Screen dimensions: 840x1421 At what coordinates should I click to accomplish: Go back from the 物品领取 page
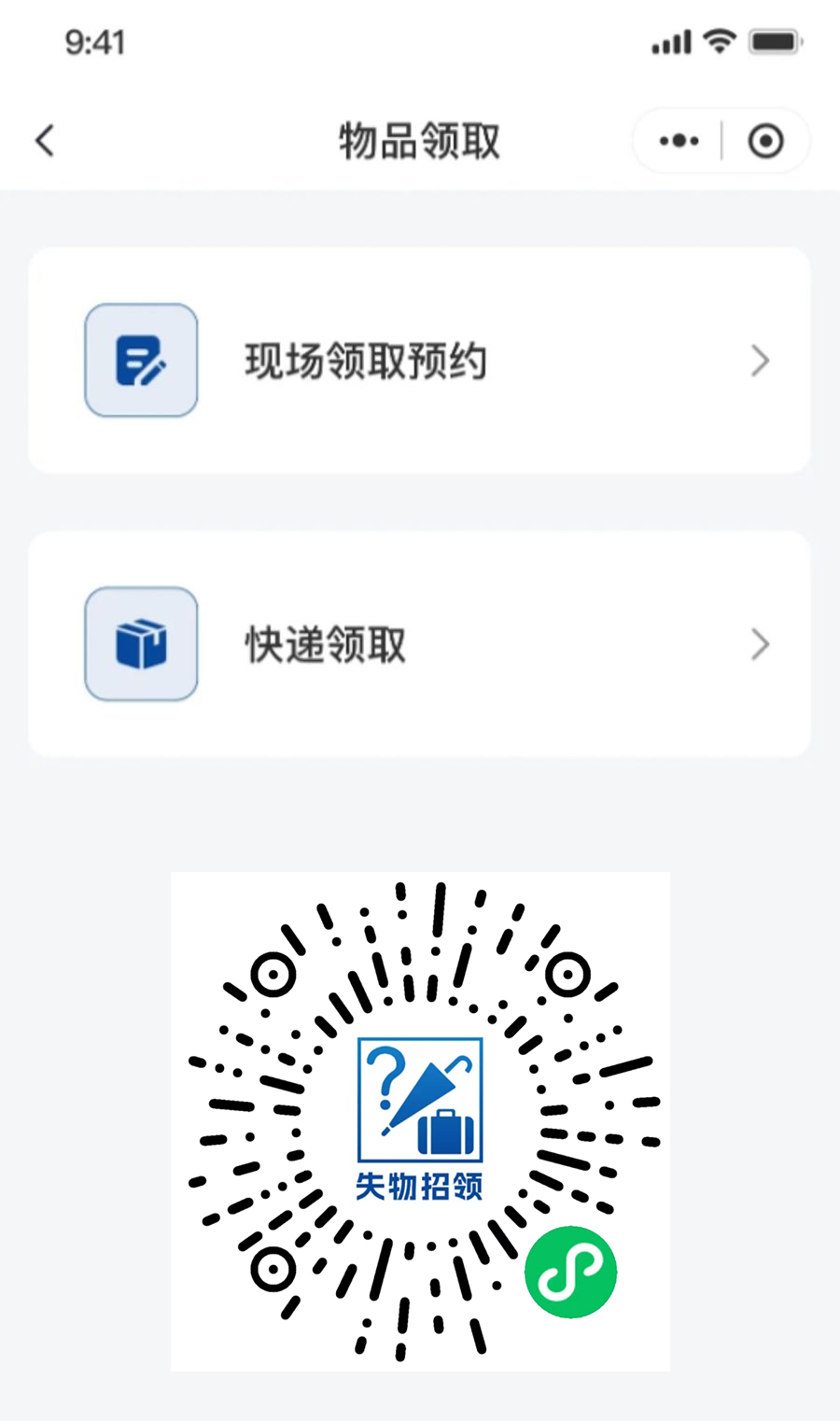(x=45, y=141)
